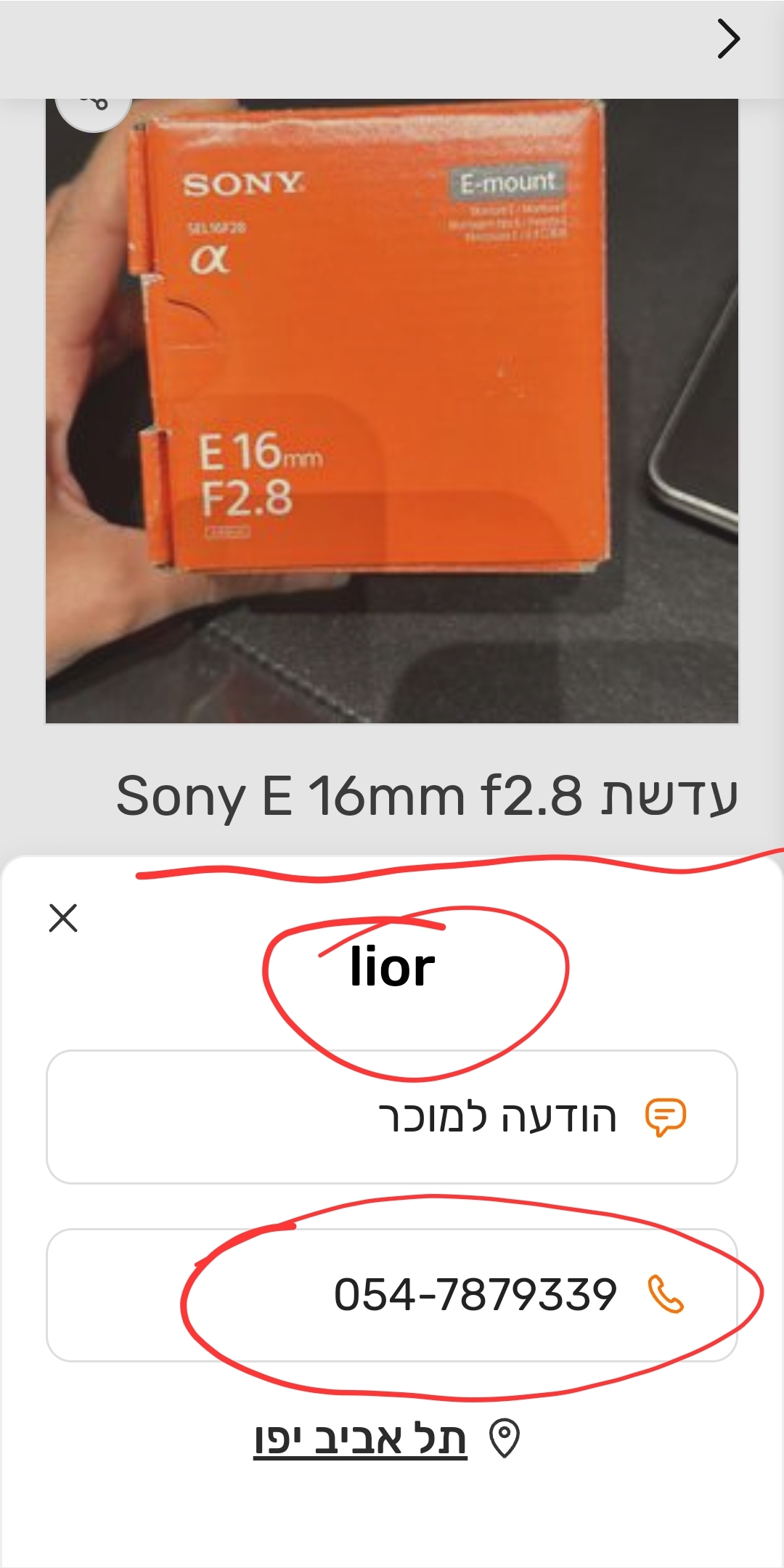Close the seller contact sheet
Image resolution: width=784 pixels, height=1568 pixels.
pos(63,918)
